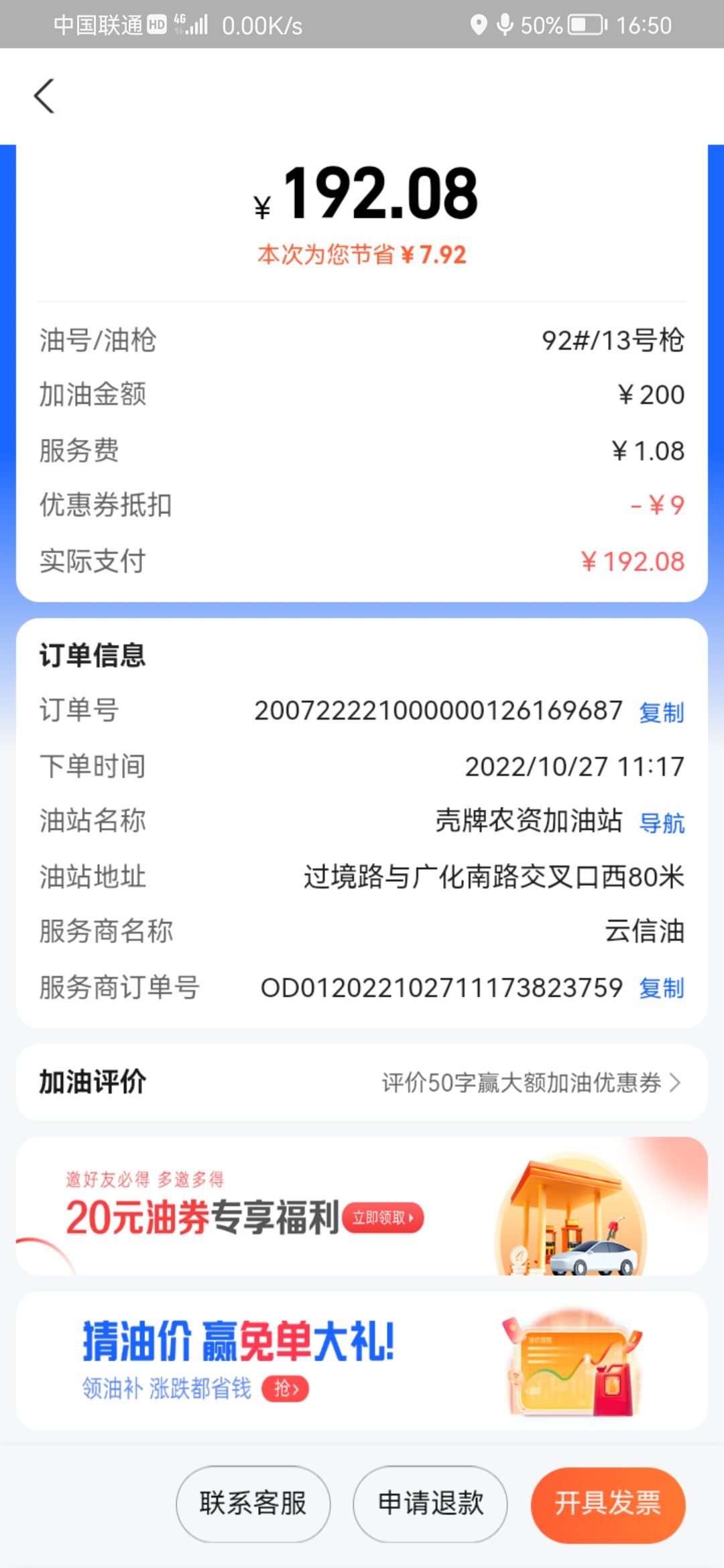Apply for a refund (申请退款)

[430, 1503]
